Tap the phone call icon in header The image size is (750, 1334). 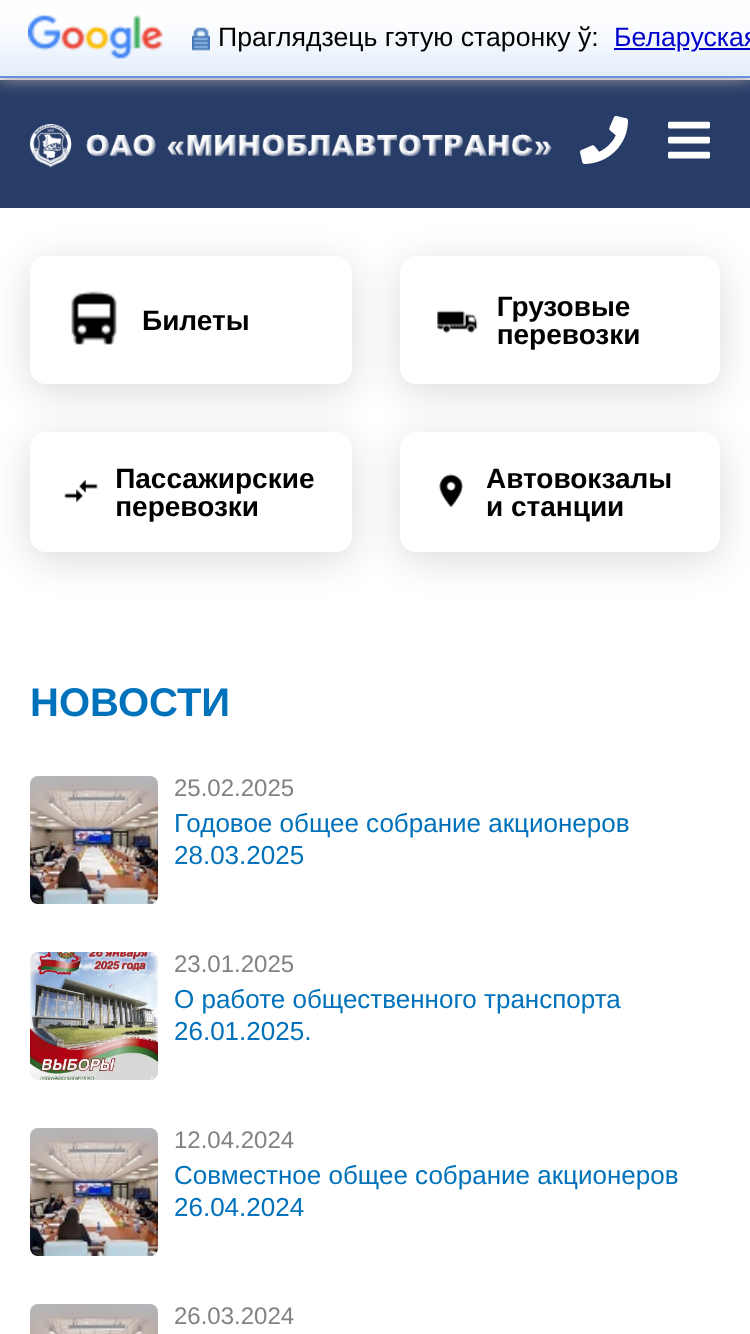[x=604, y=141]
